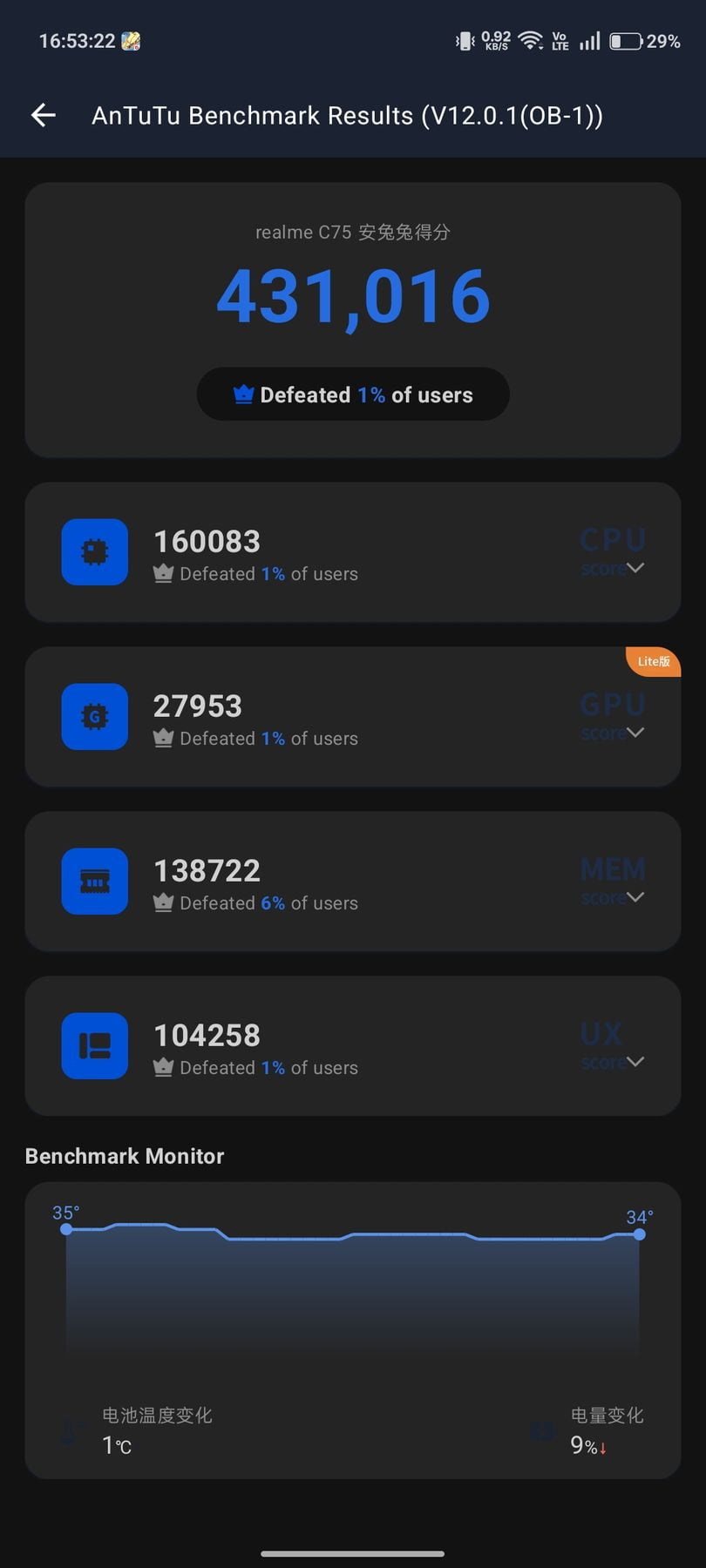Expand the UX score details

click(635, 1062)
